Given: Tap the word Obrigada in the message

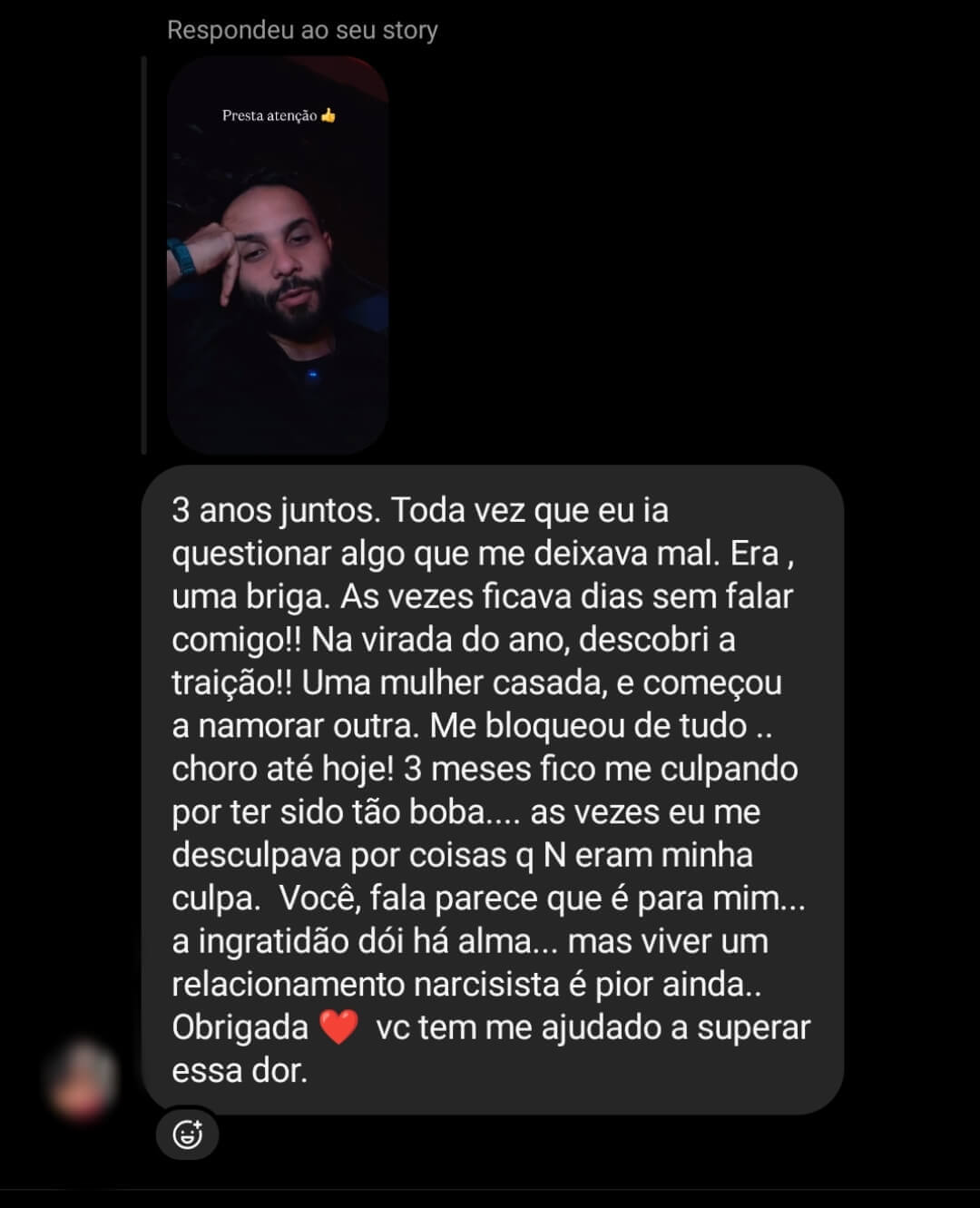Looking at the screenshot, I should [238, 1026].
